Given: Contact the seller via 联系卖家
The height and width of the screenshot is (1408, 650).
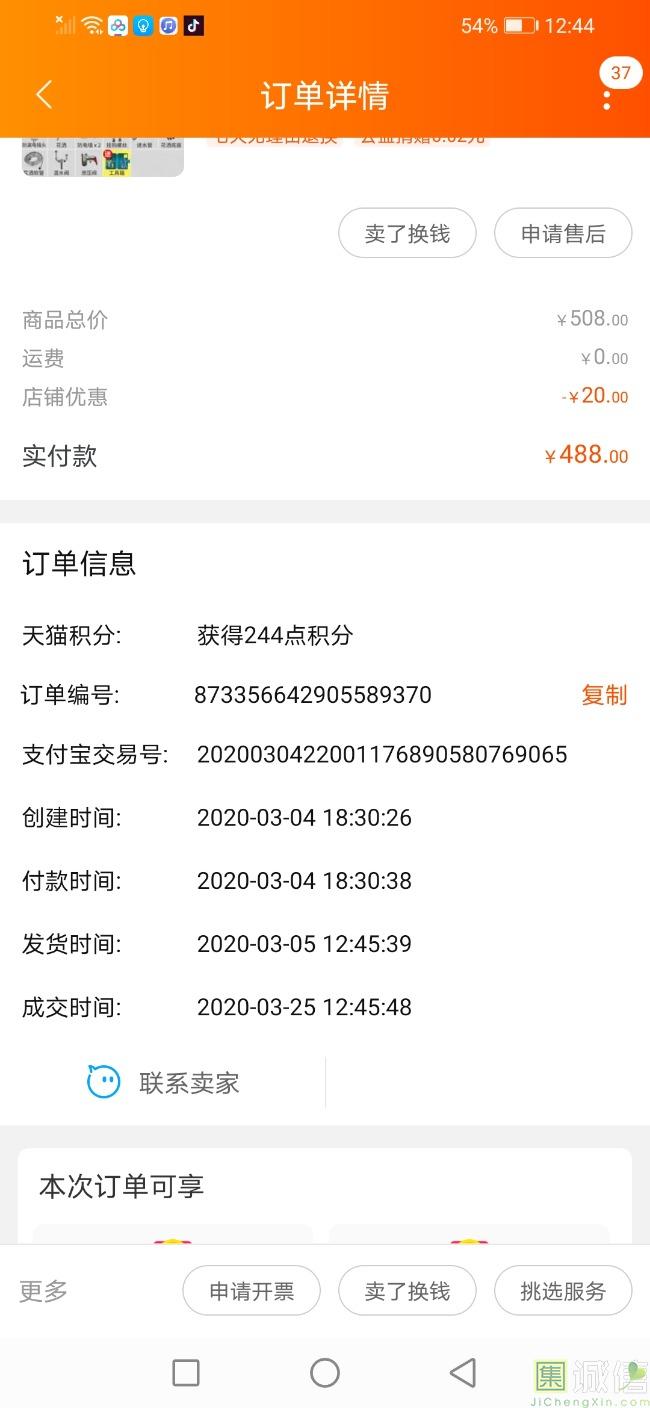Looking at the screenshot, I should point(164,1082).
